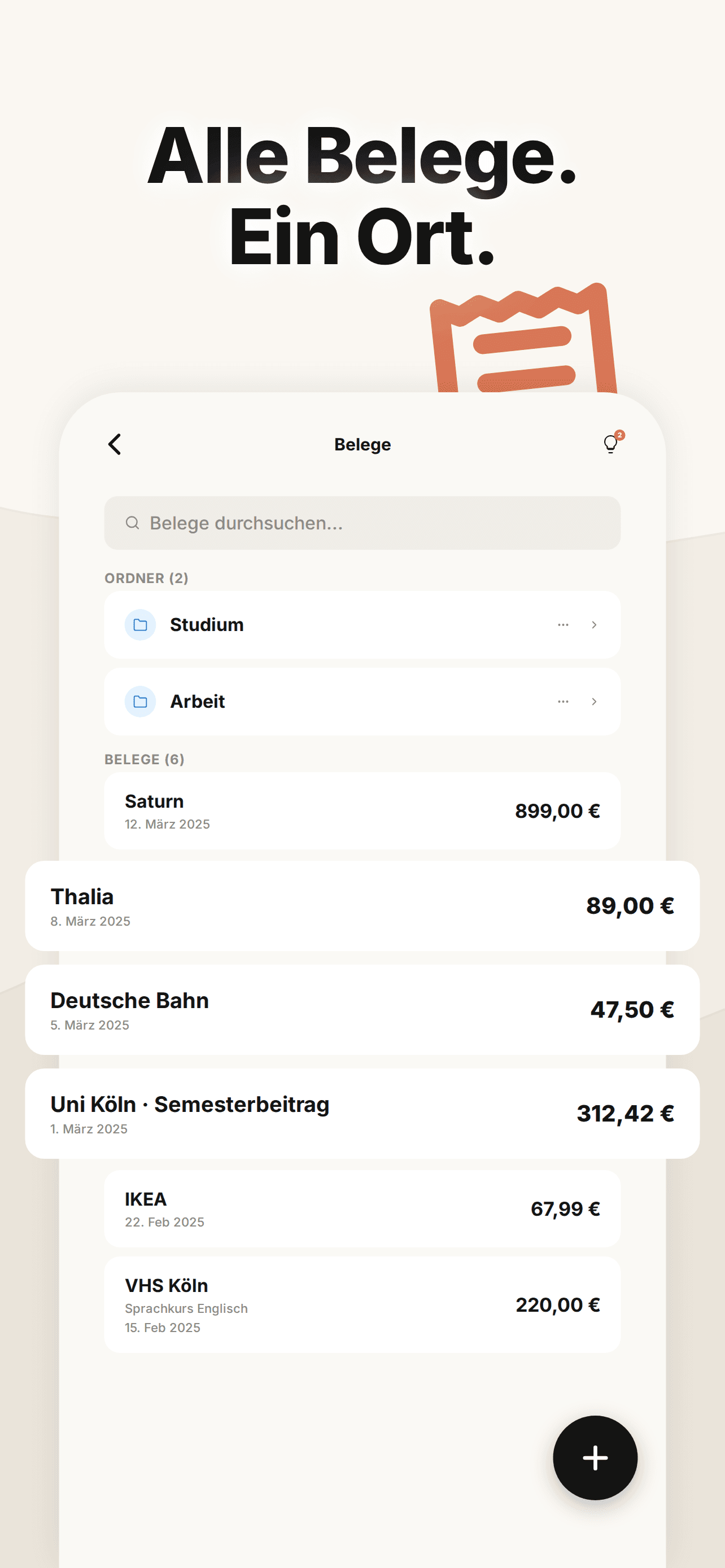Screen dimensions: 725x1568
Task: Select the blue folder icon beside Studium
Action: click(x=140, y=624)
